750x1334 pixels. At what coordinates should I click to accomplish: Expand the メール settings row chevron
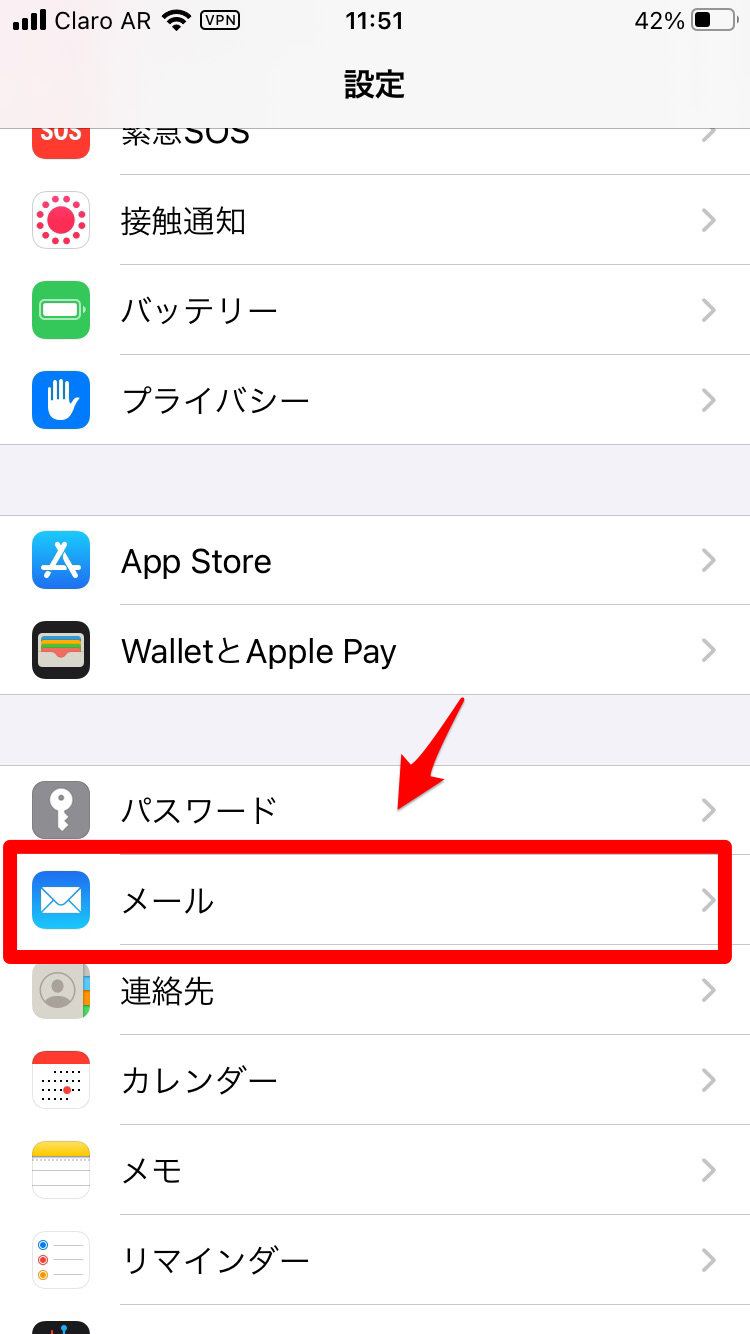pyautogui.click(x=709, y=900)
